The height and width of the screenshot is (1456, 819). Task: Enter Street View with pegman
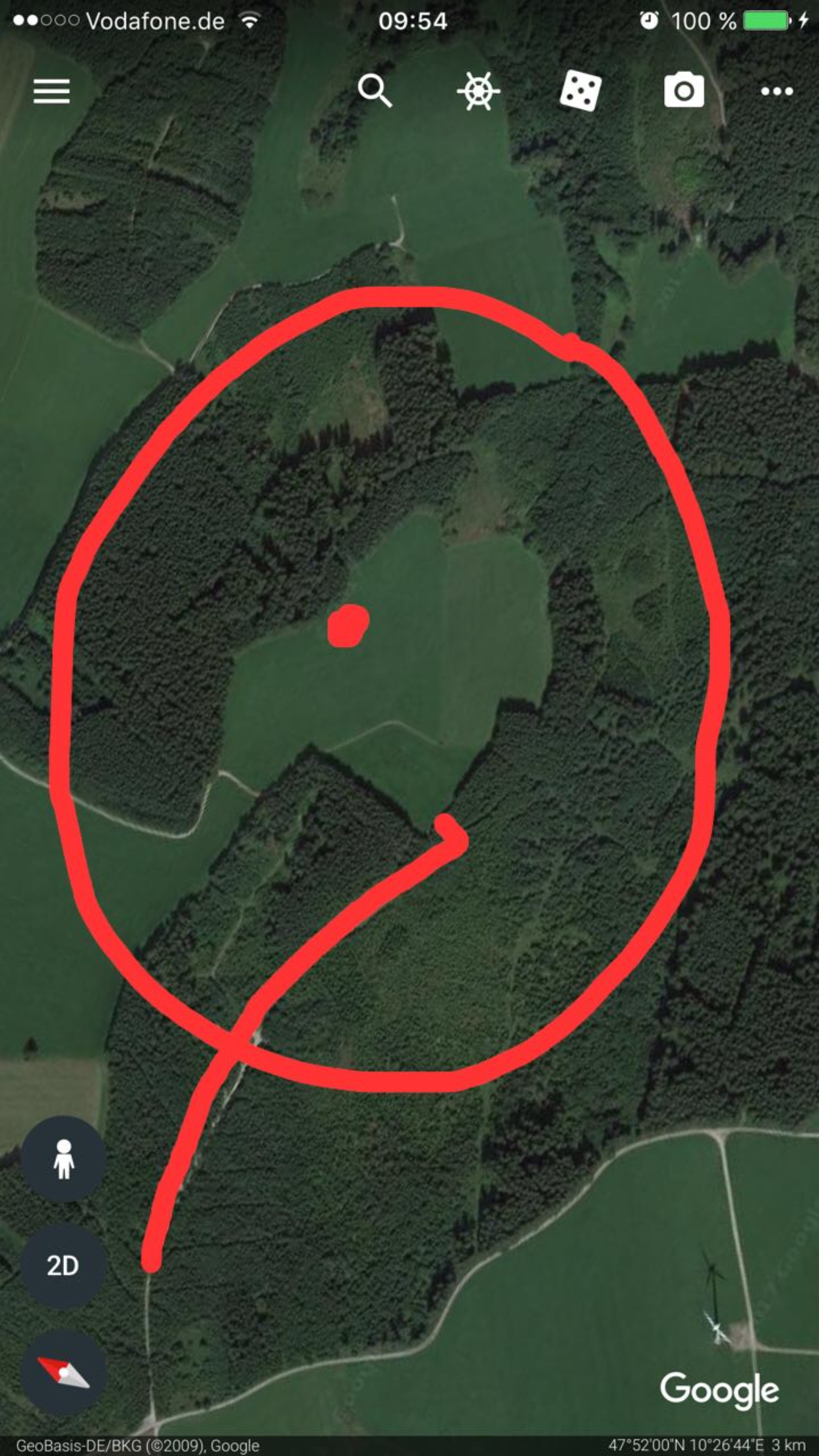(63, 1159)
